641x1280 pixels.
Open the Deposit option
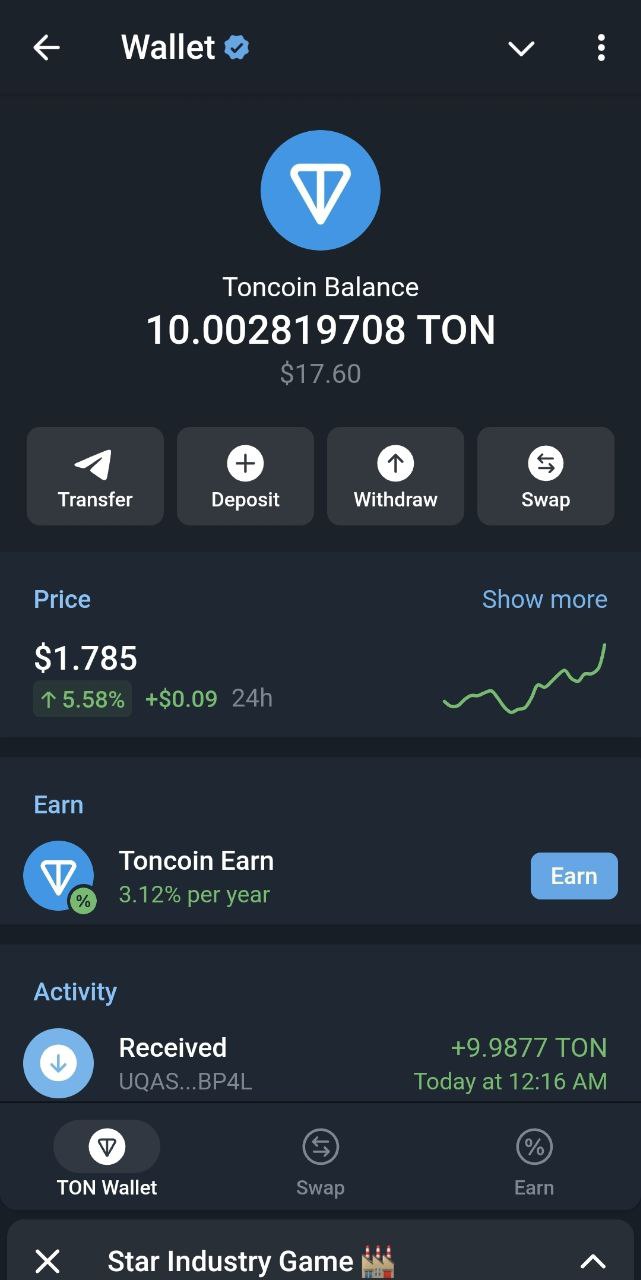[x=245, y=476]
